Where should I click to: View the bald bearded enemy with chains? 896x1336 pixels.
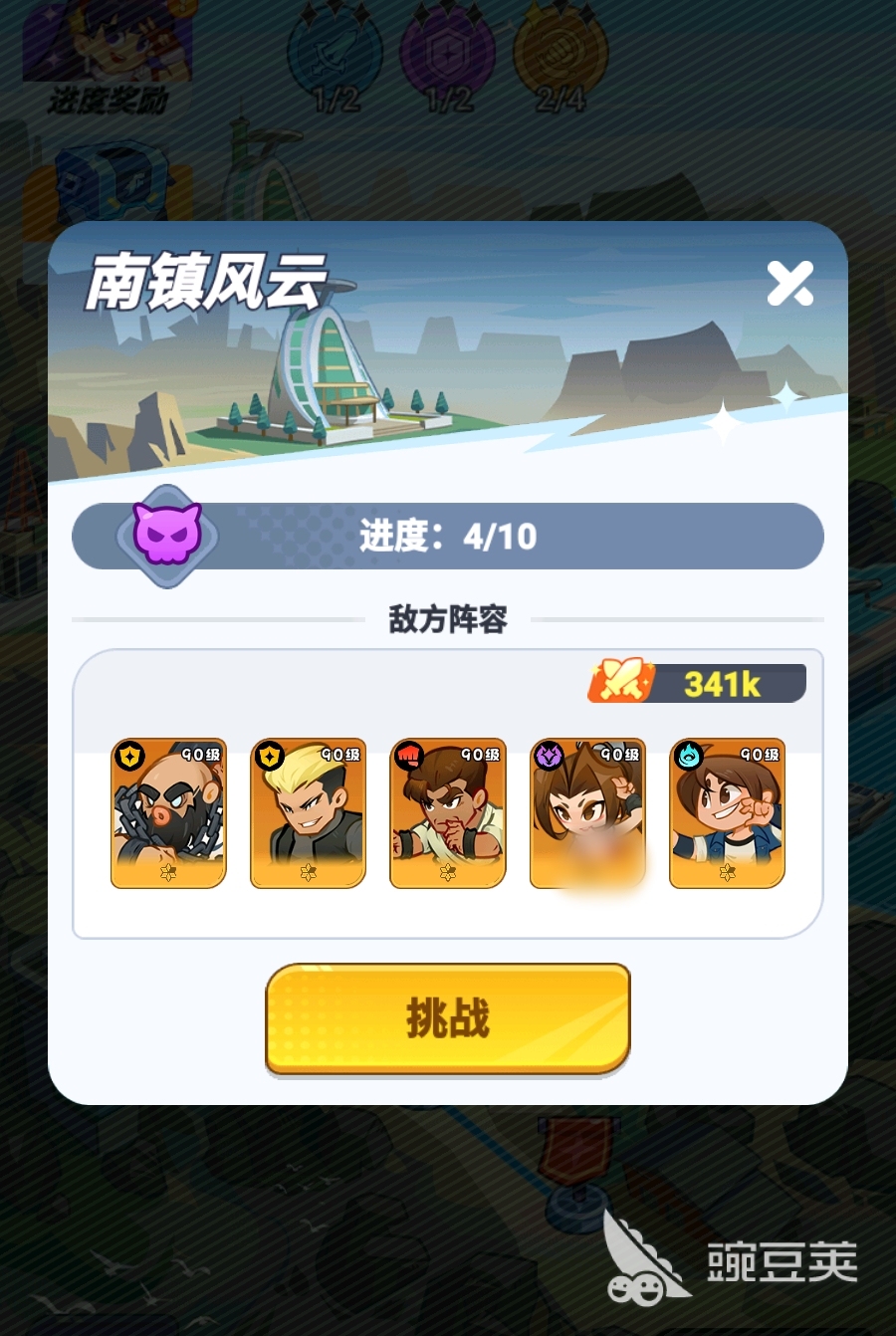(168, 813)
